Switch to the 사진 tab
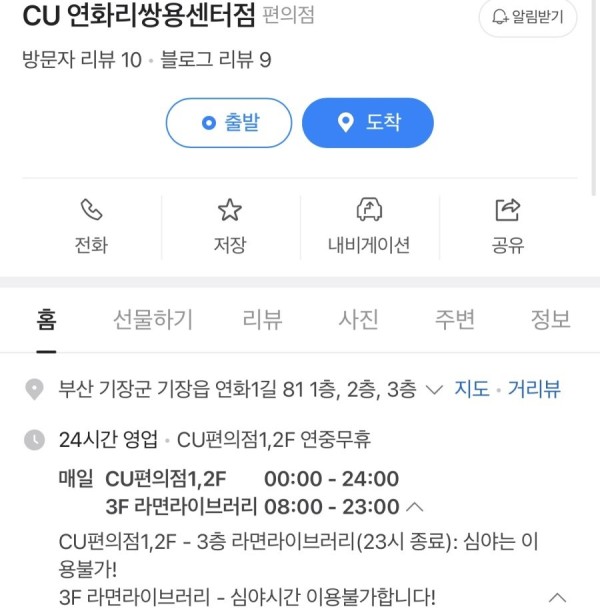 tap(358, 320)
